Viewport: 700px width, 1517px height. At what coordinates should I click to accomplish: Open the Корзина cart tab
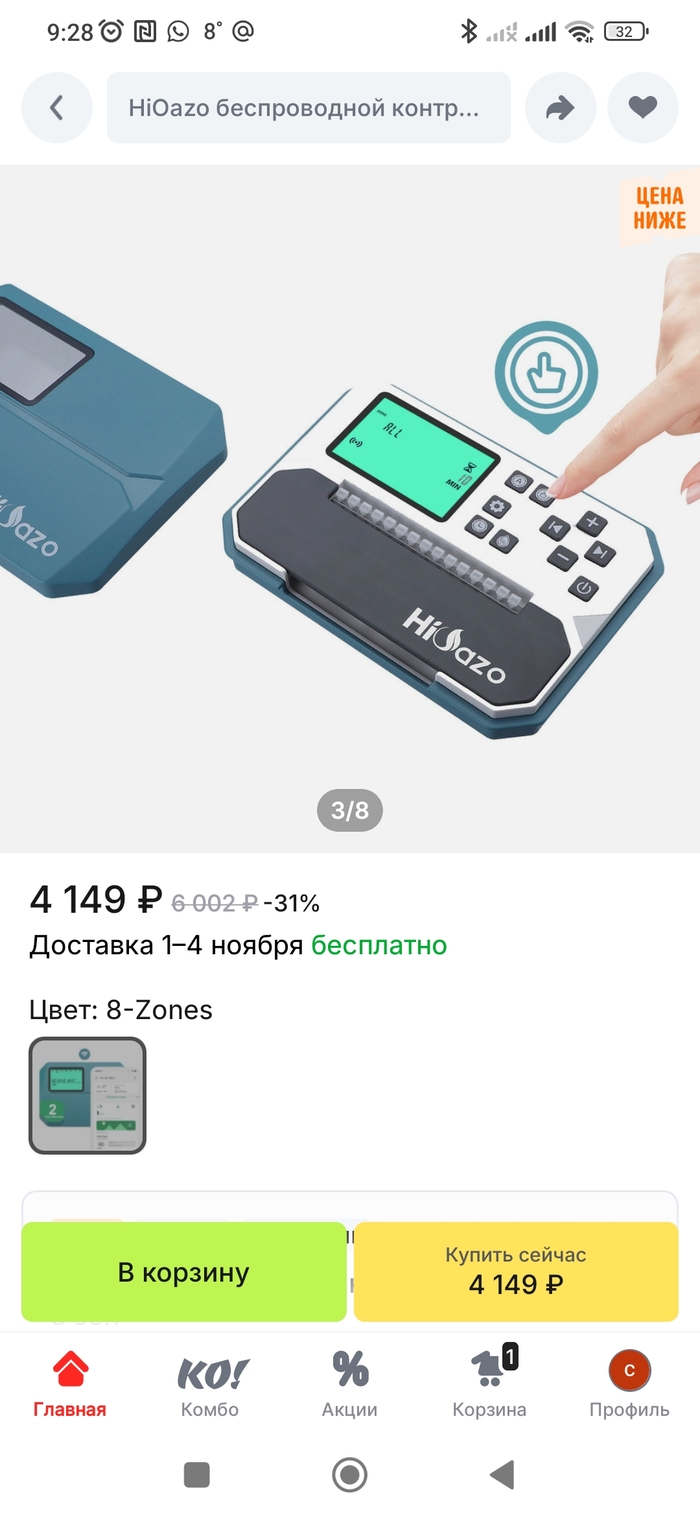490,1384
